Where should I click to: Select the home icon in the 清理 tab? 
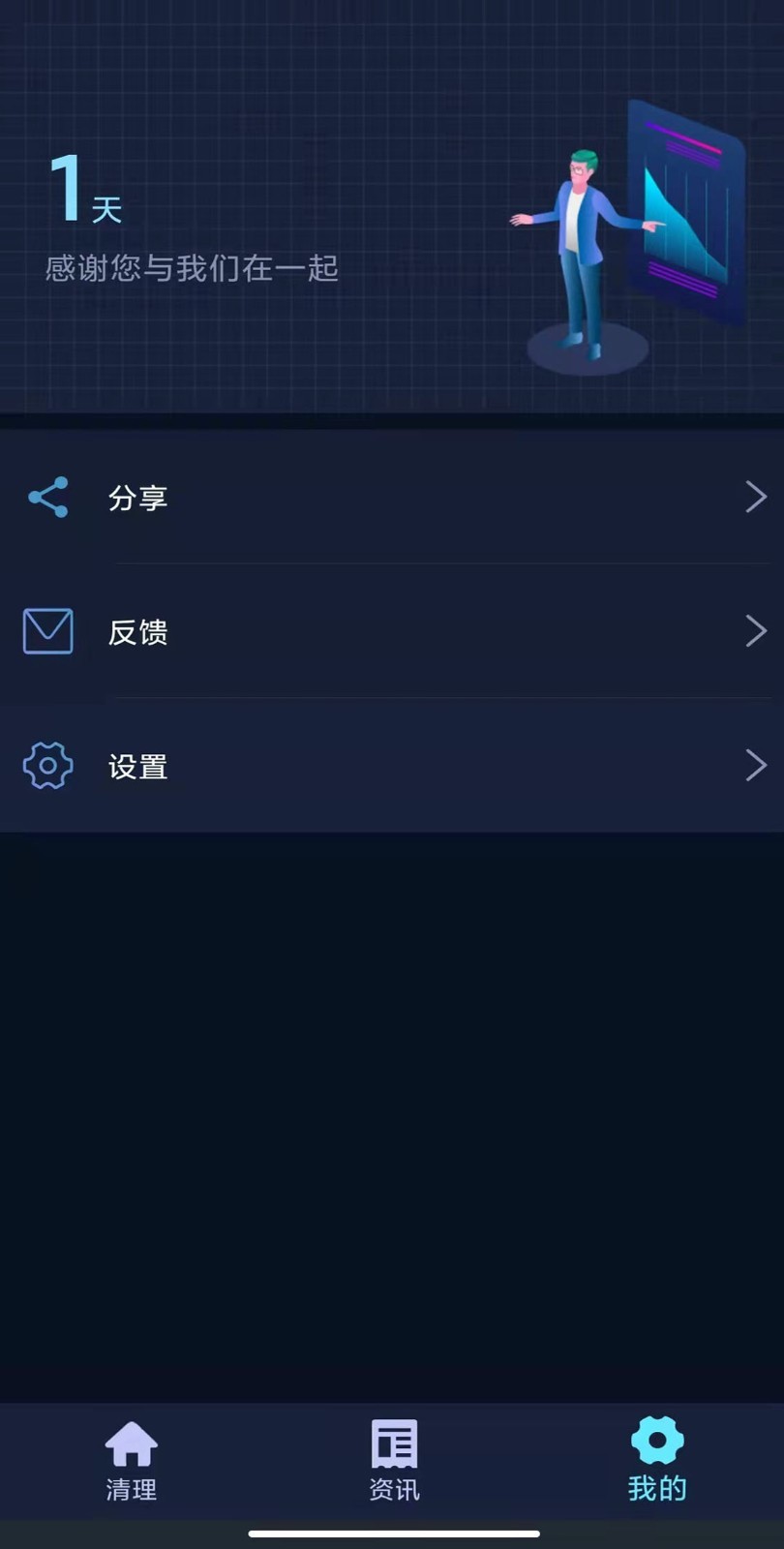pyautogui.click(x=131, y=1442)
